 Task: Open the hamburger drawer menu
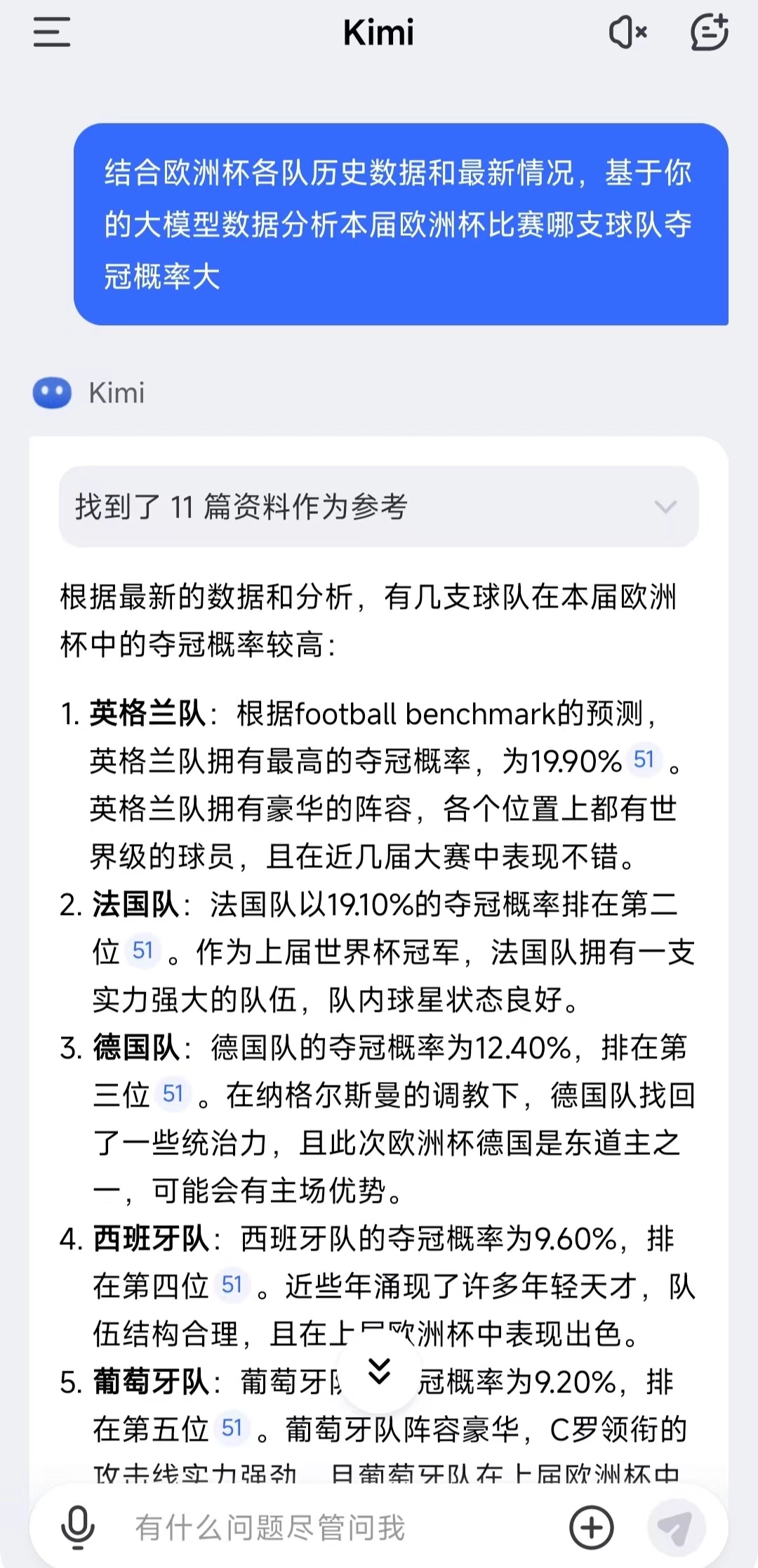pyautogui.click(x=52, y=32)
